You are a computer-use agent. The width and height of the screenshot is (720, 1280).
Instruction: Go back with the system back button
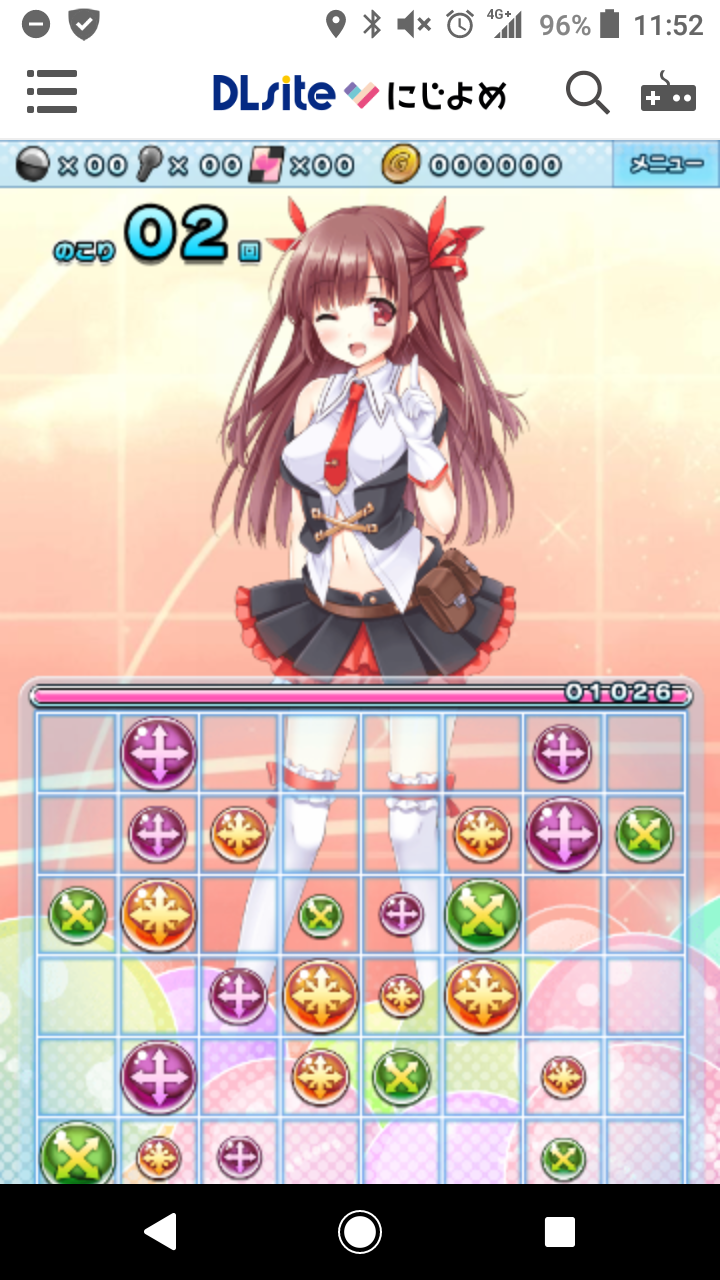tap(161, 1232)
